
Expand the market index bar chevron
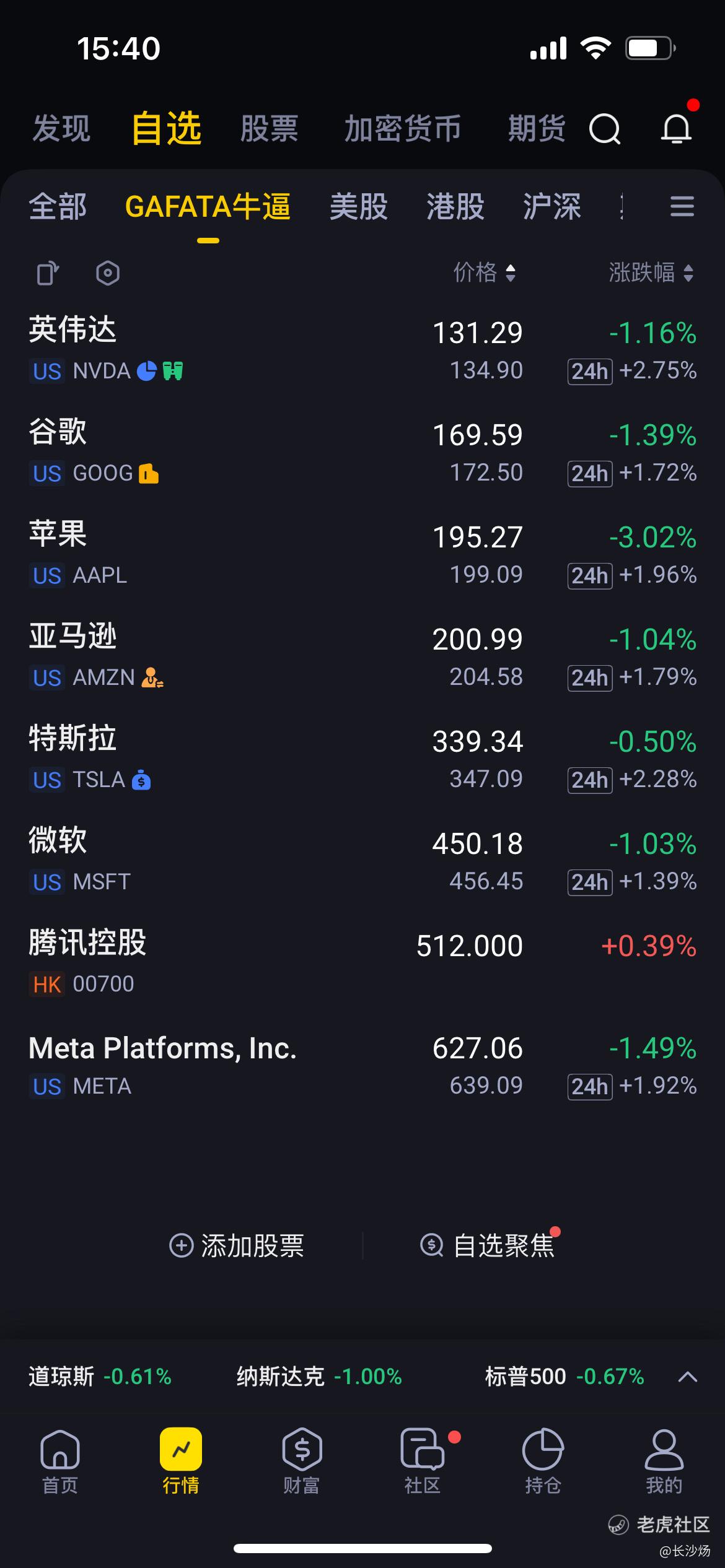688,1377
